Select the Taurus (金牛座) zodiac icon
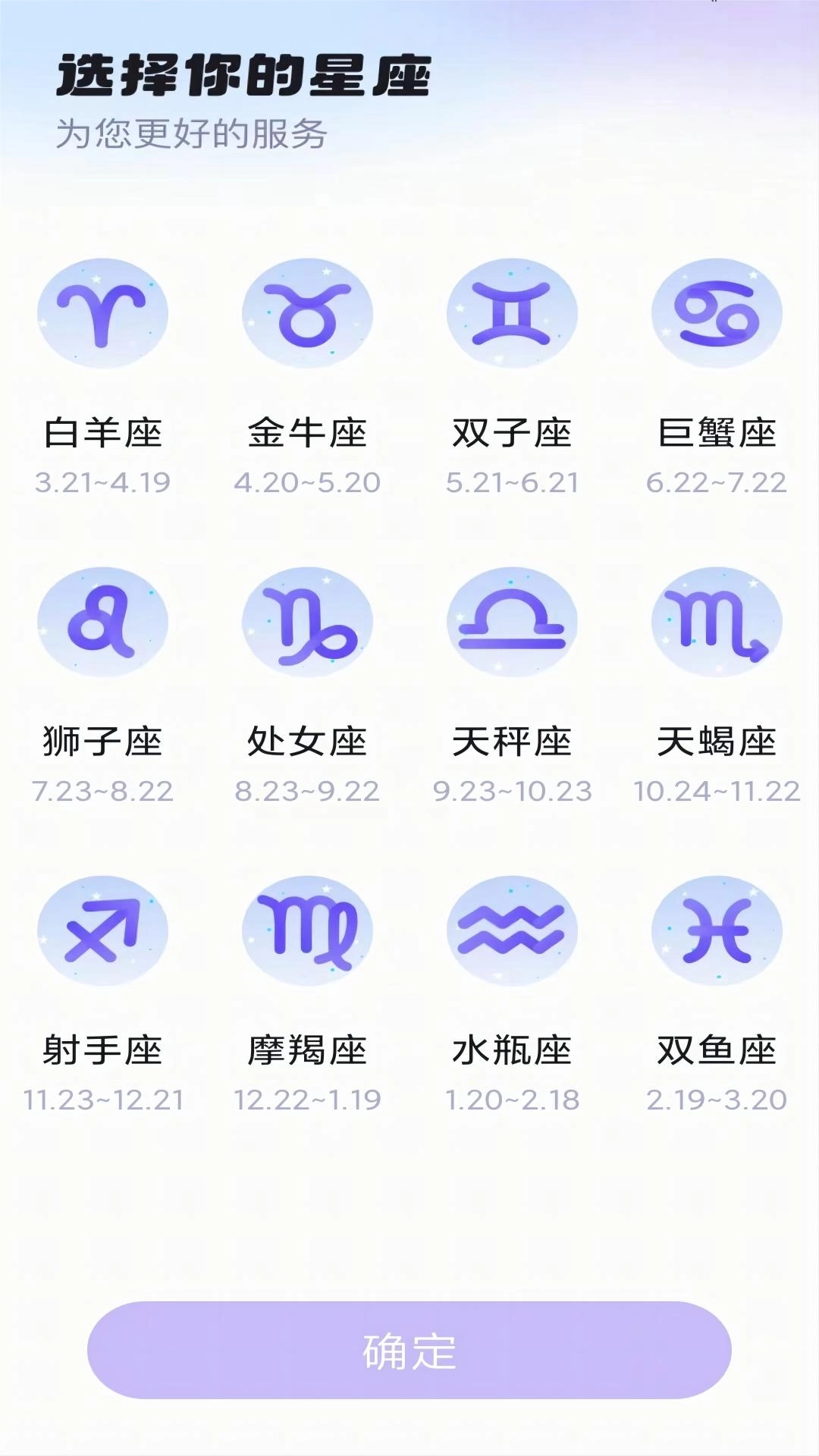Image resolution: width=819 pixels, height=1456 pixels. [x=307, y=313]
